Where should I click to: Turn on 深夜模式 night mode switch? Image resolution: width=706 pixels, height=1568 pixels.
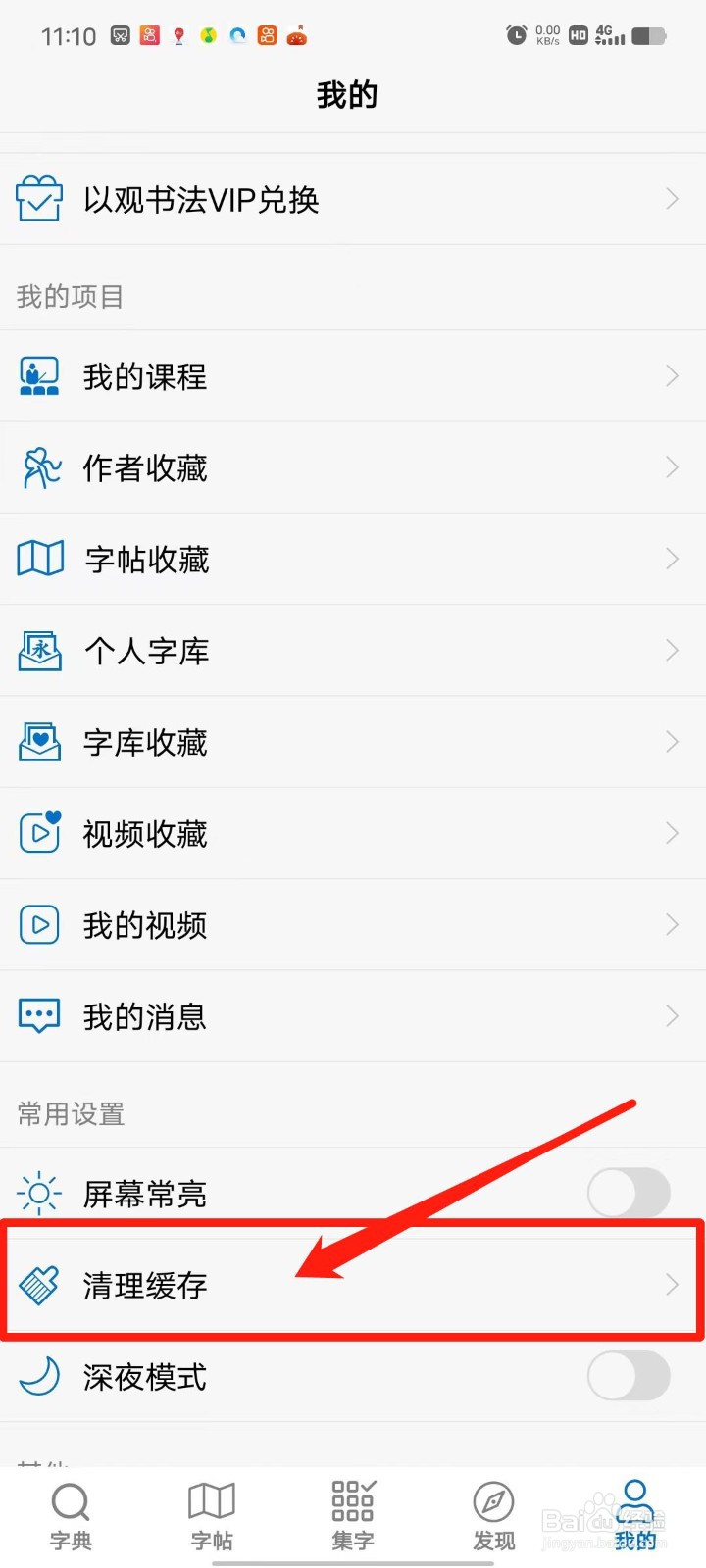[628, 1376]
